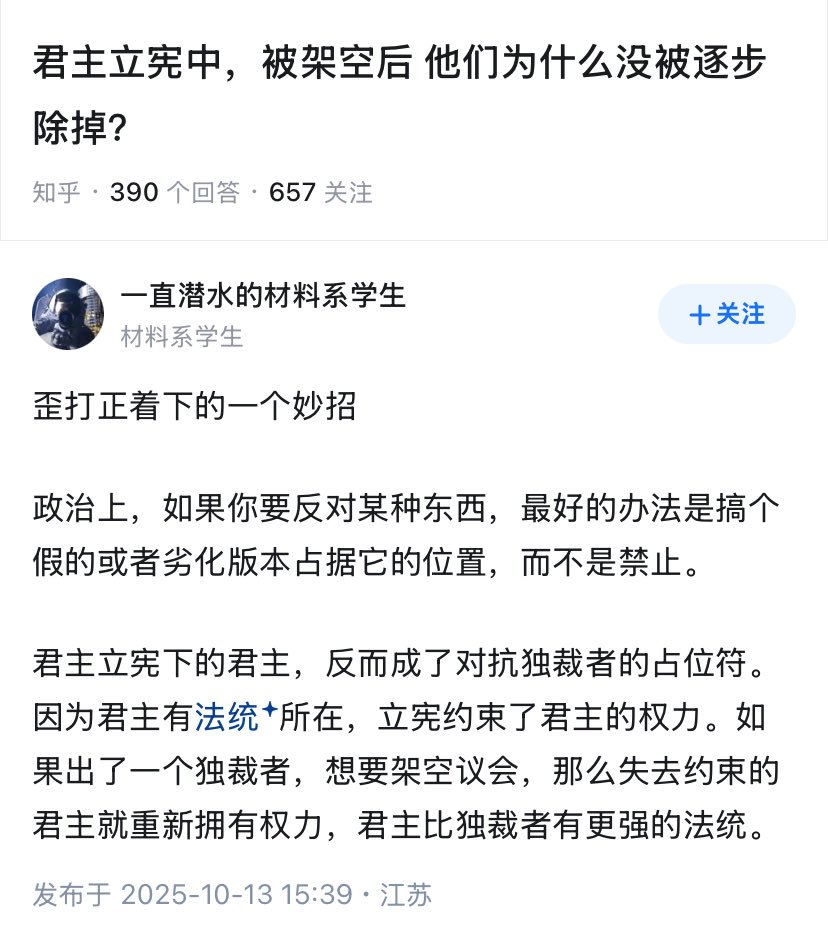Open the question about 君主立宪
The width and height of the screenshot is (828, 931).
point(400,97)
